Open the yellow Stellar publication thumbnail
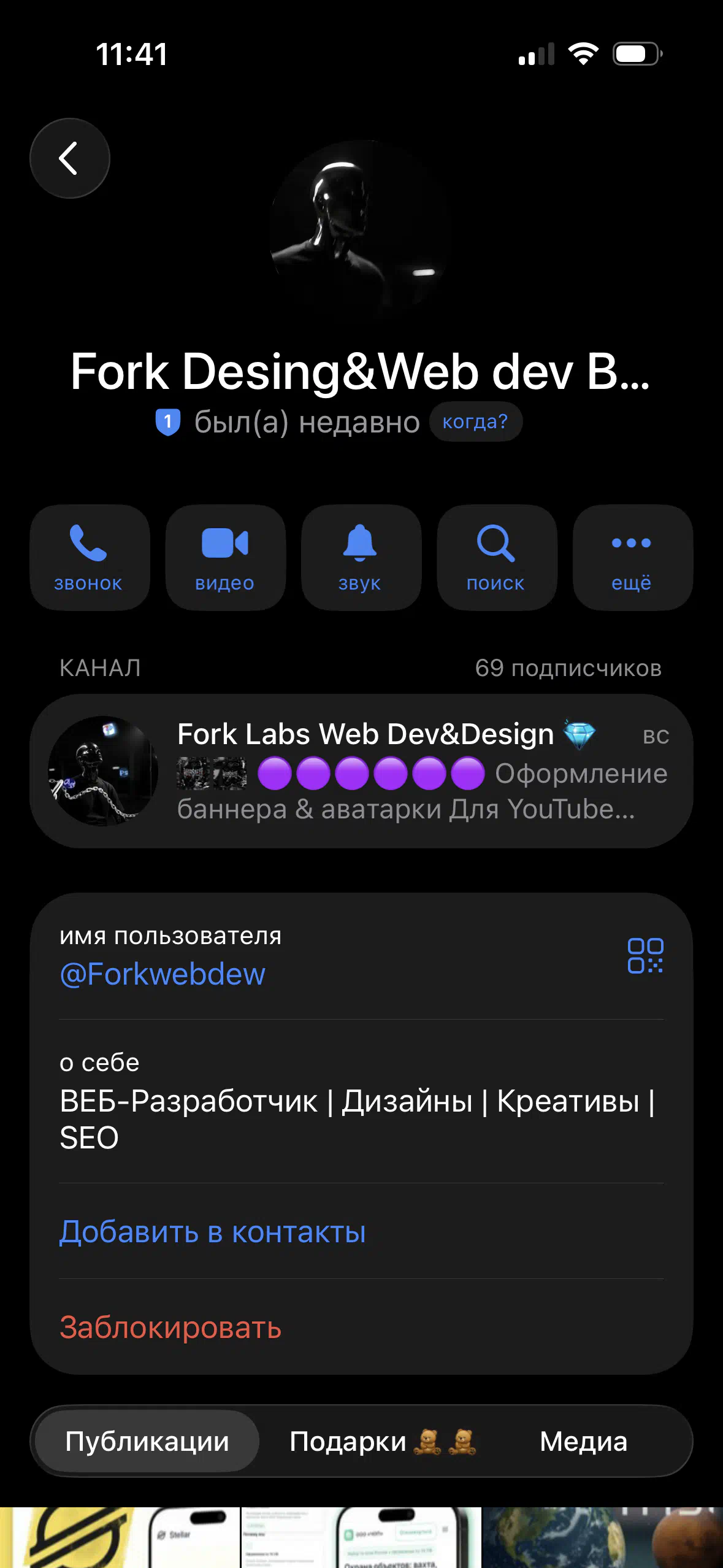 (x=120, y=1537)
